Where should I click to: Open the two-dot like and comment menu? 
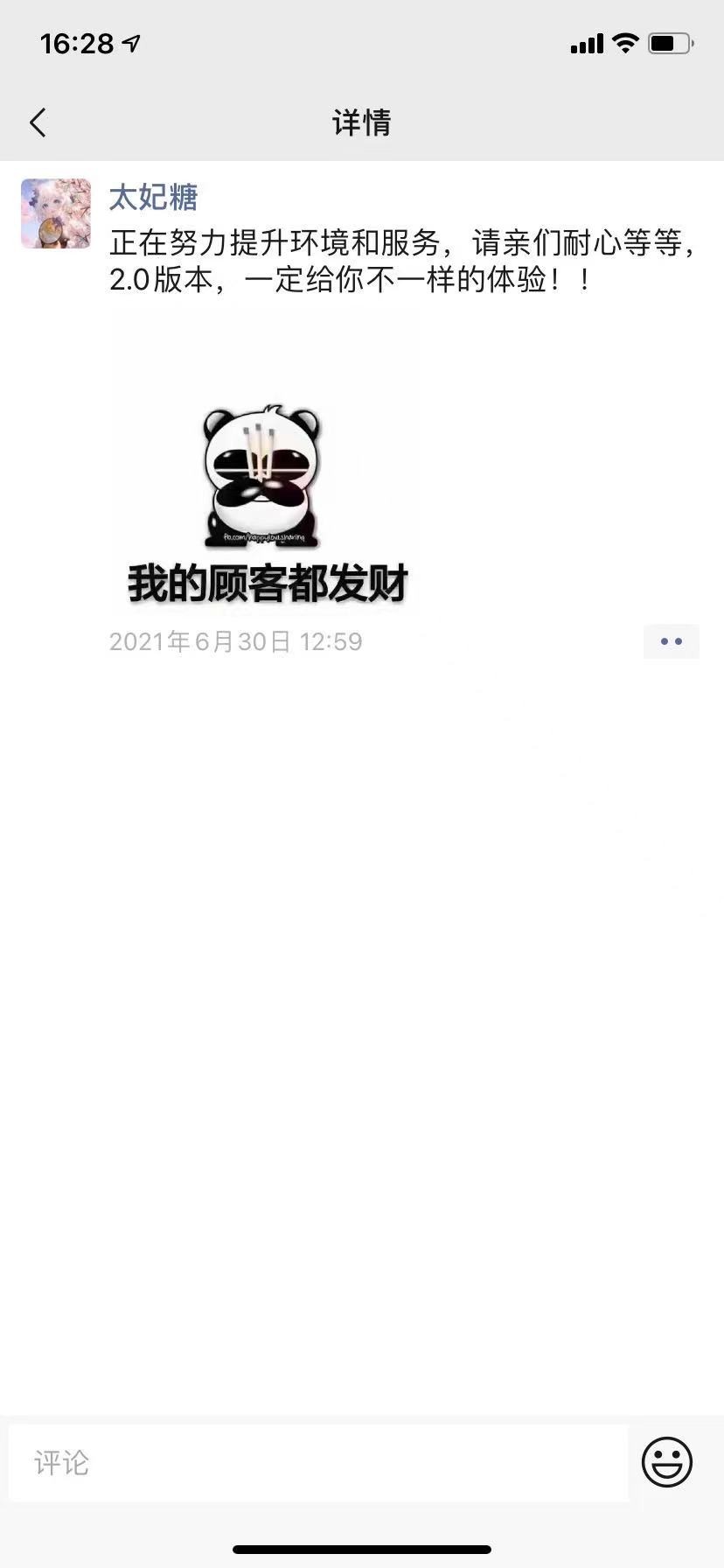pyautogui.click(x=671, y=641)
